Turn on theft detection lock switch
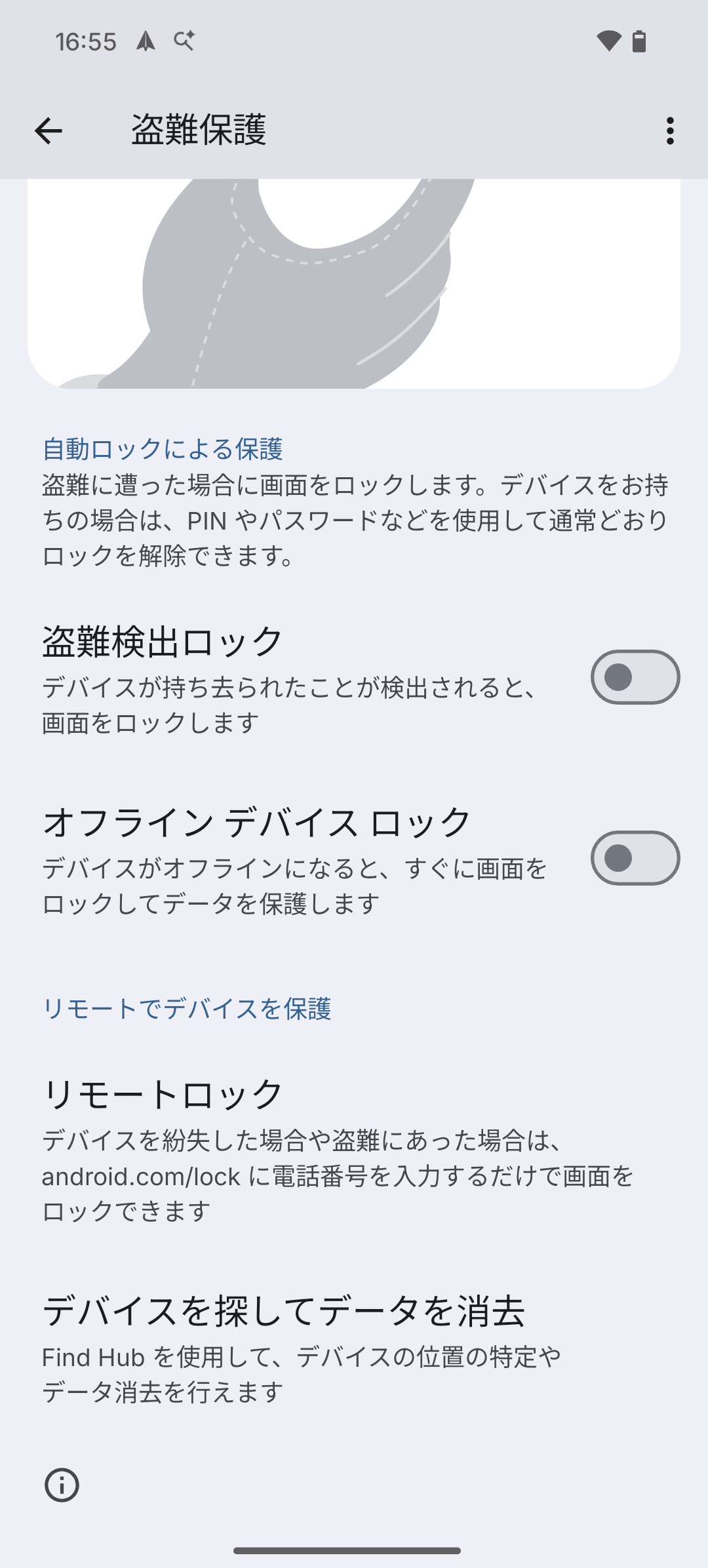This screenshot has width=708, height=1568. (x=635, y=676)
